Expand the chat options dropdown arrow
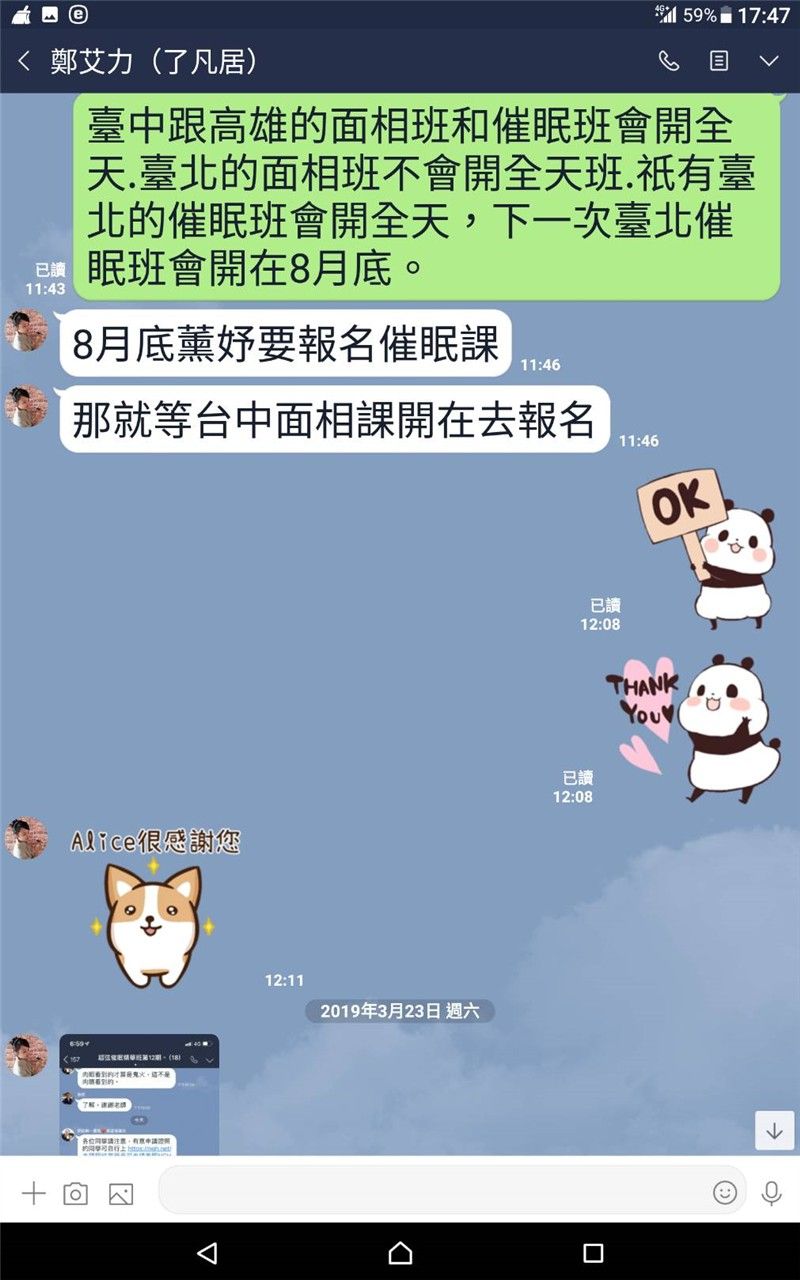 click(769, 62)
